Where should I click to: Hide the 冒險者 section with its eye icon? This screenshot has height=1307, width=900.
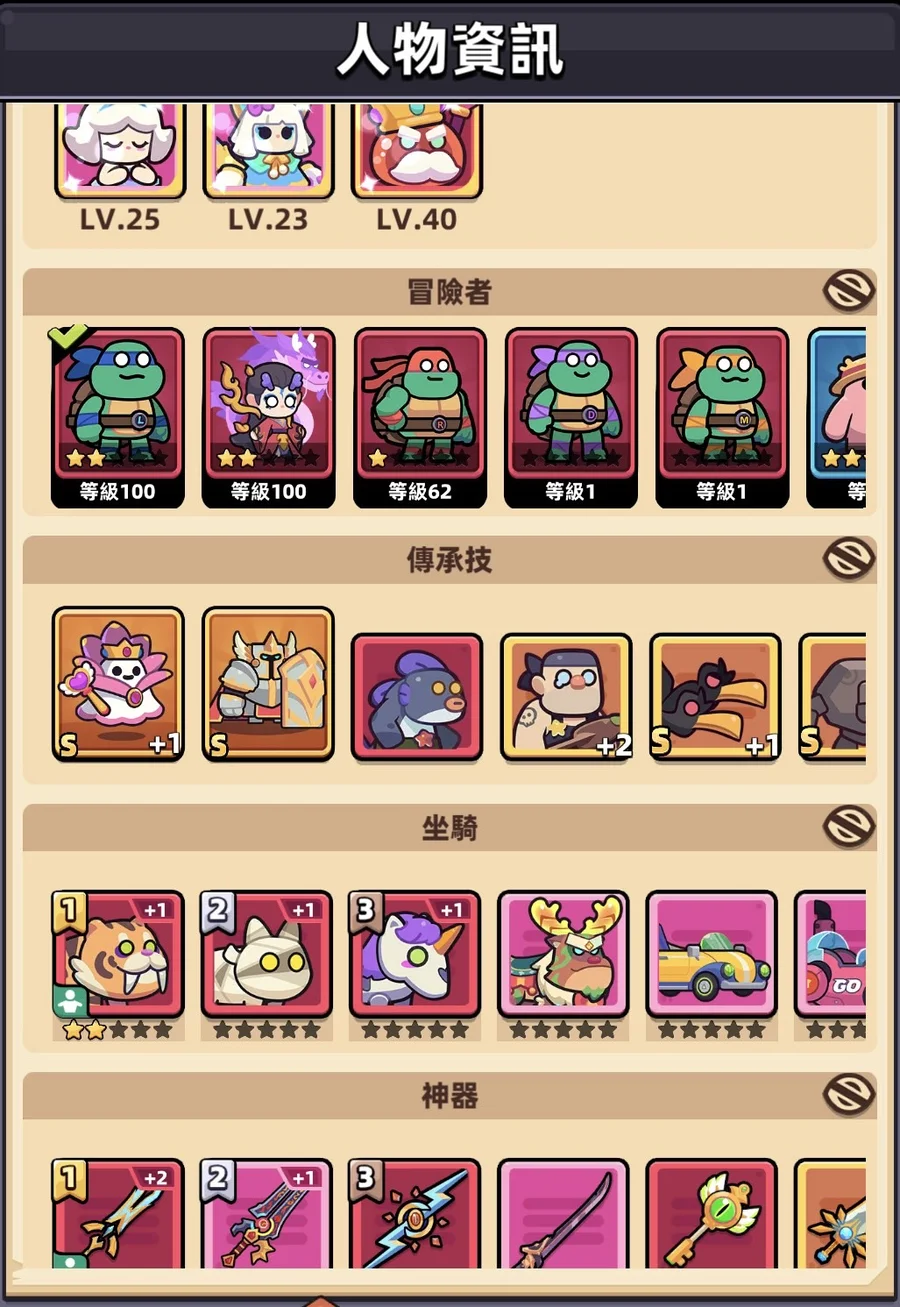tap(848, 292)
